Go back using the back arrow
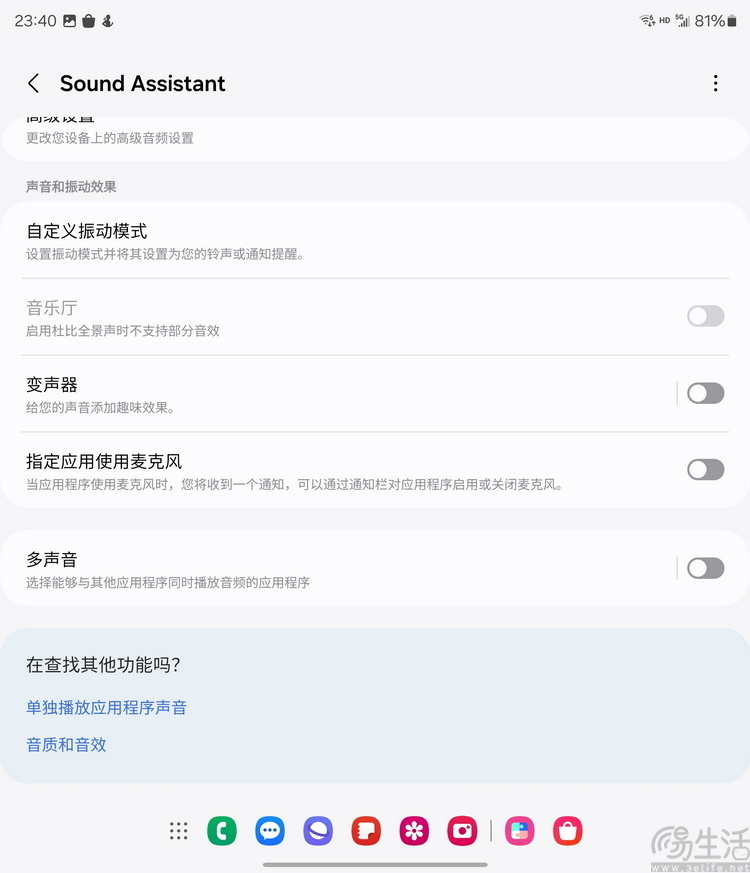Viewport: 750px width, 873px height. [33, 84]
